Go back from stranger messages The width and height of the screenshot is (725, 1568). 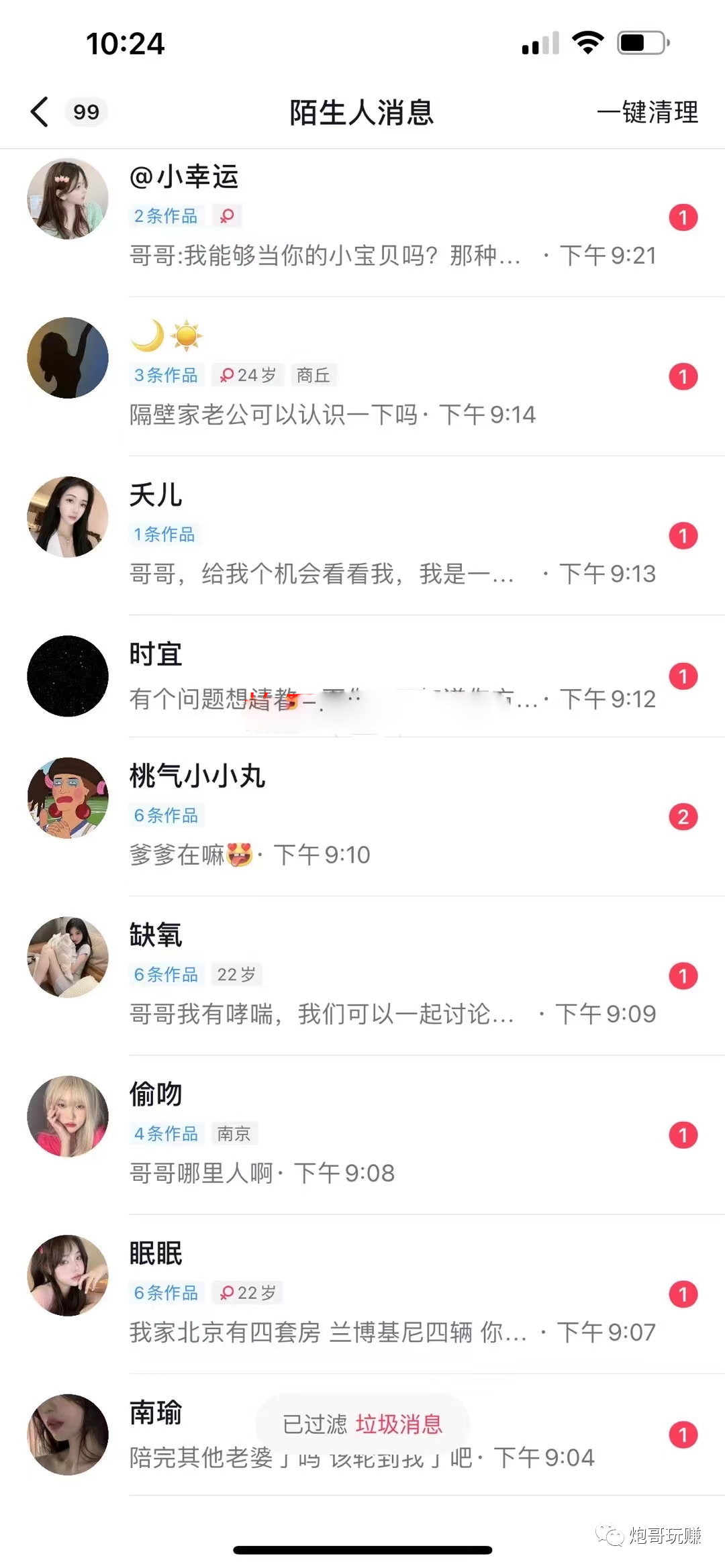[x=40, y=111]
